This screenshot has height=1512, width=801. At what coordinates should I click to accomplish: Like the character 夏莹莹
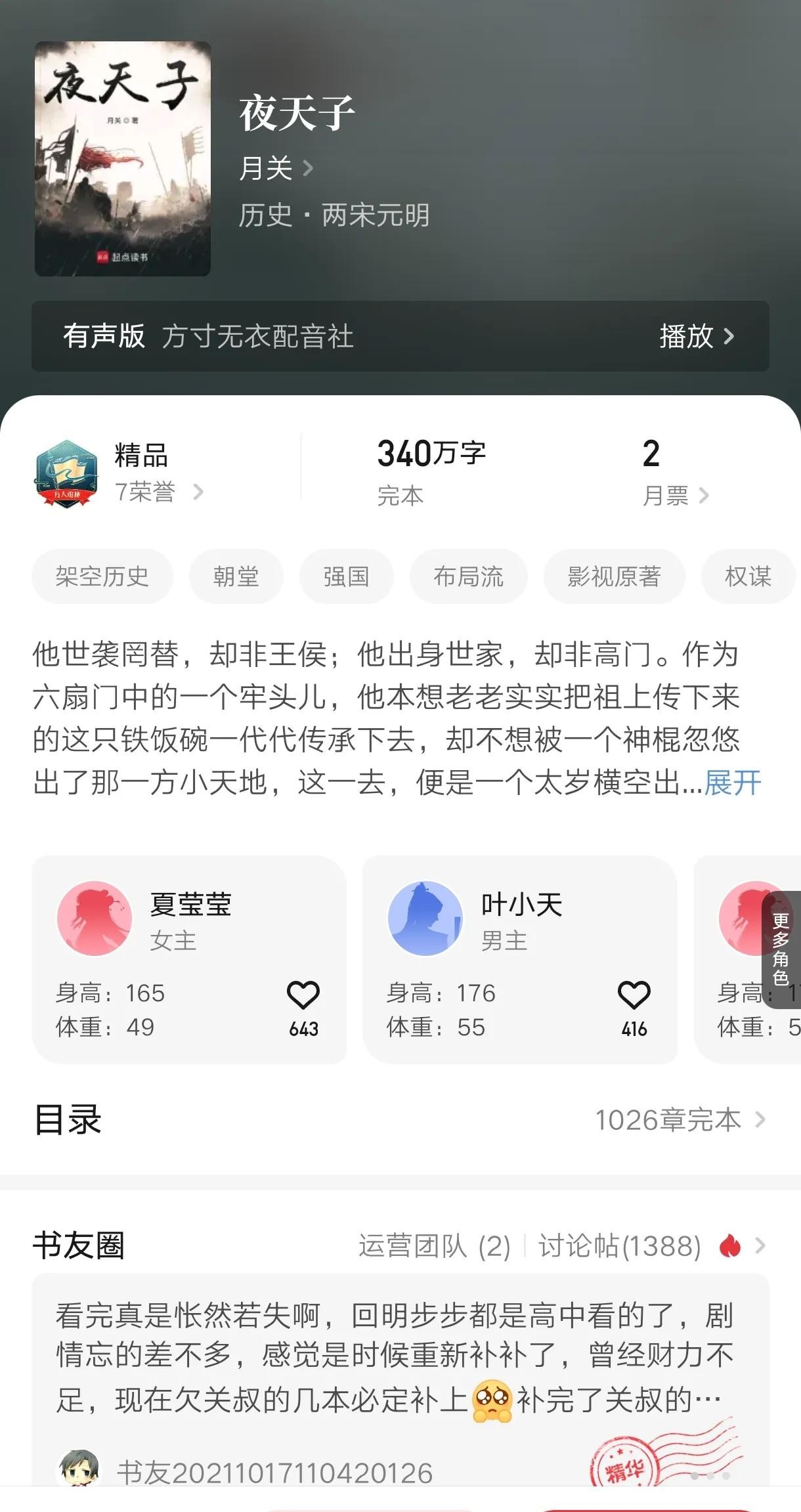click(303, 997)
